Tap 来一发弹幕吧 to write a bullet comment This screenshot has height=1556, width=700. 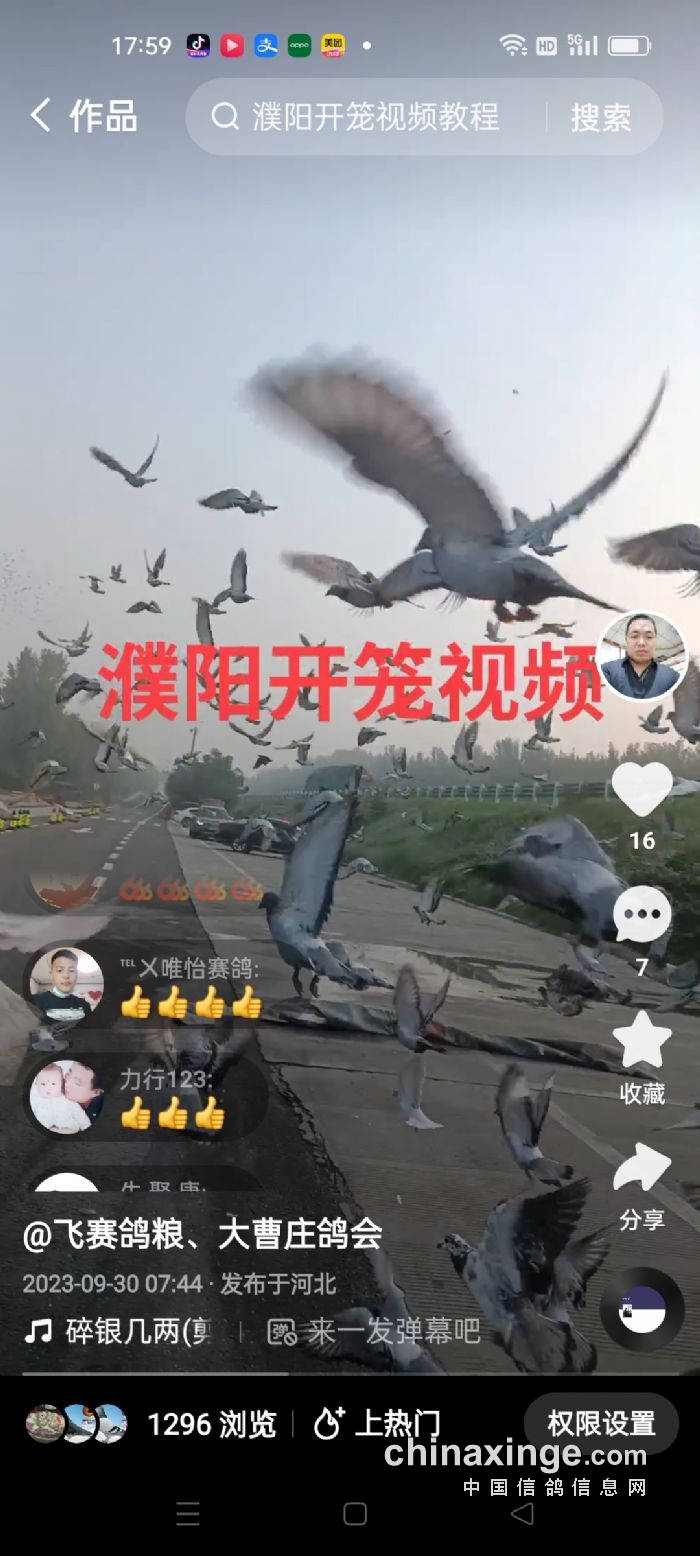[x=375, y=1331]
